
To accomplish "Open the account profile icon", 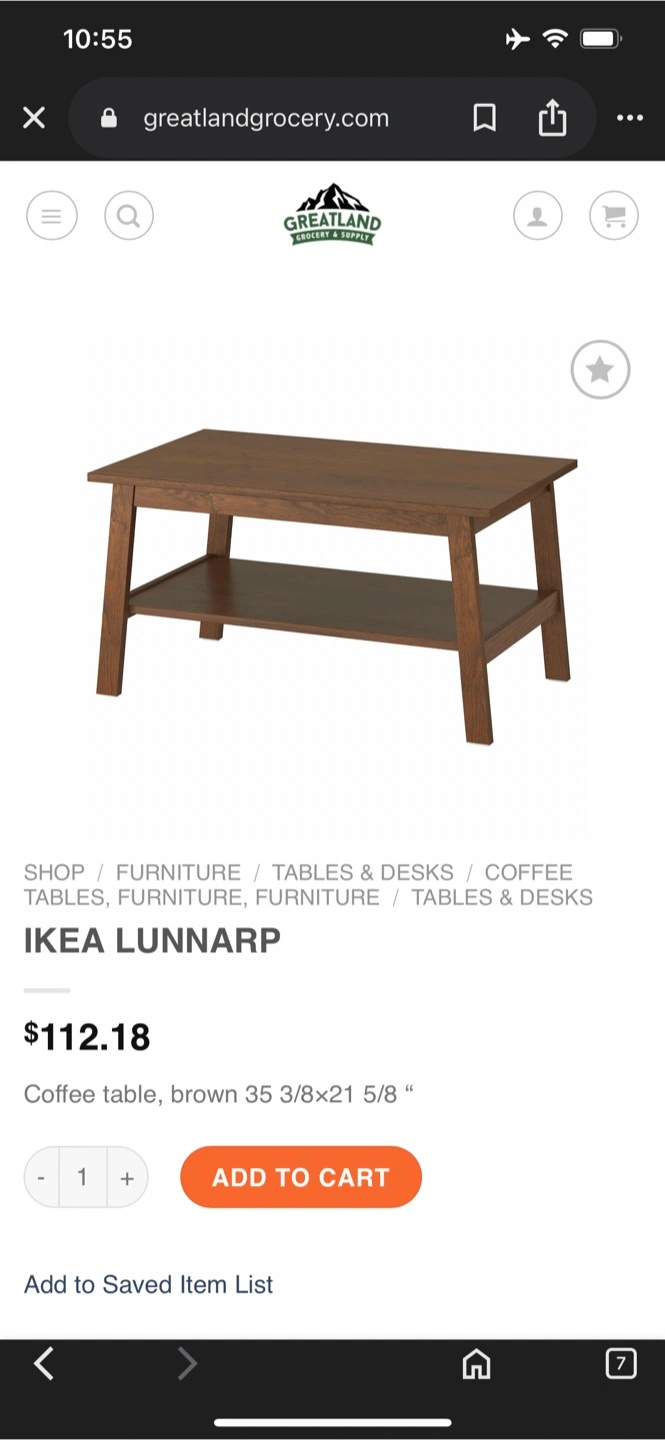I will pos(538,215).
